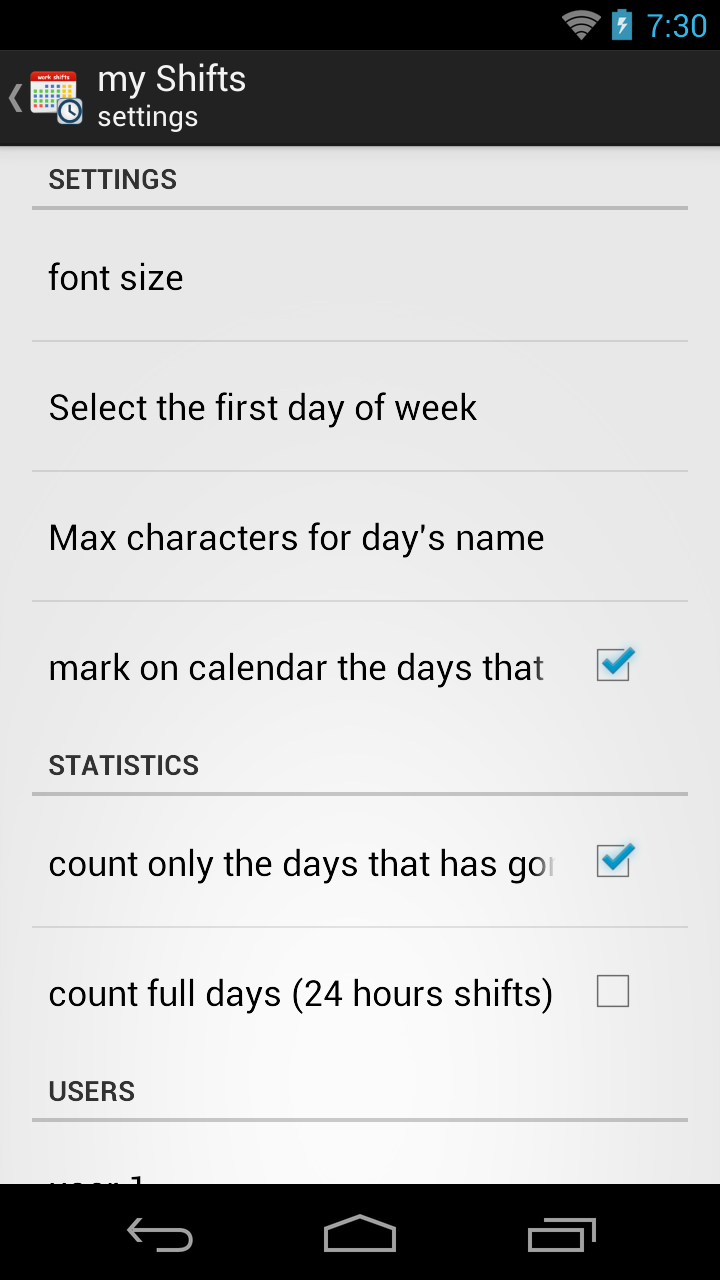Viewport: 720px width, 1280px height.
Task: Open the font size setting
Action: pos(360,277)
